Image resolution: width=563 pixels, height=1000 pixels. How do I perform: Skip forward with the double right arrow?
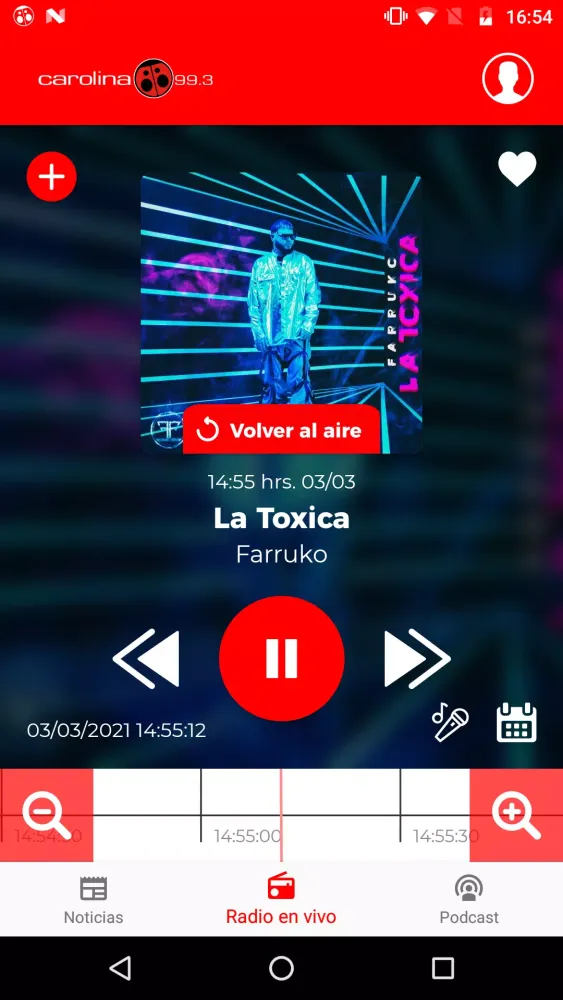tap(418, 658)
